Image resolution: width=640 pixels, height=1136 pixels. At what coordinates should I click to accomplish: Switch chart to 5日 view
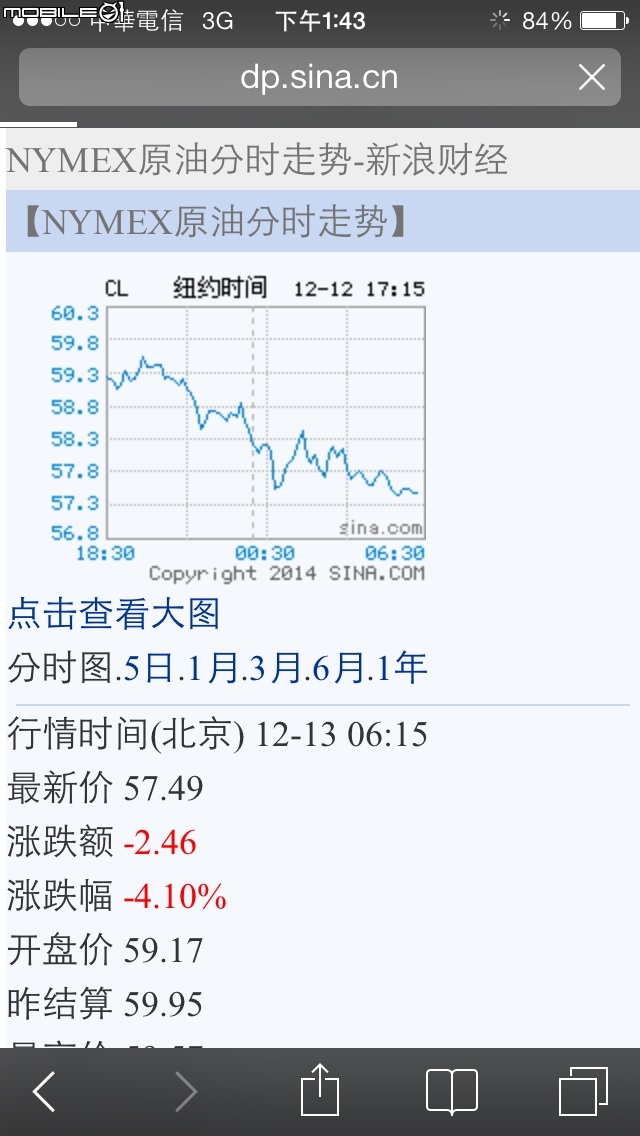click(148, 668)
